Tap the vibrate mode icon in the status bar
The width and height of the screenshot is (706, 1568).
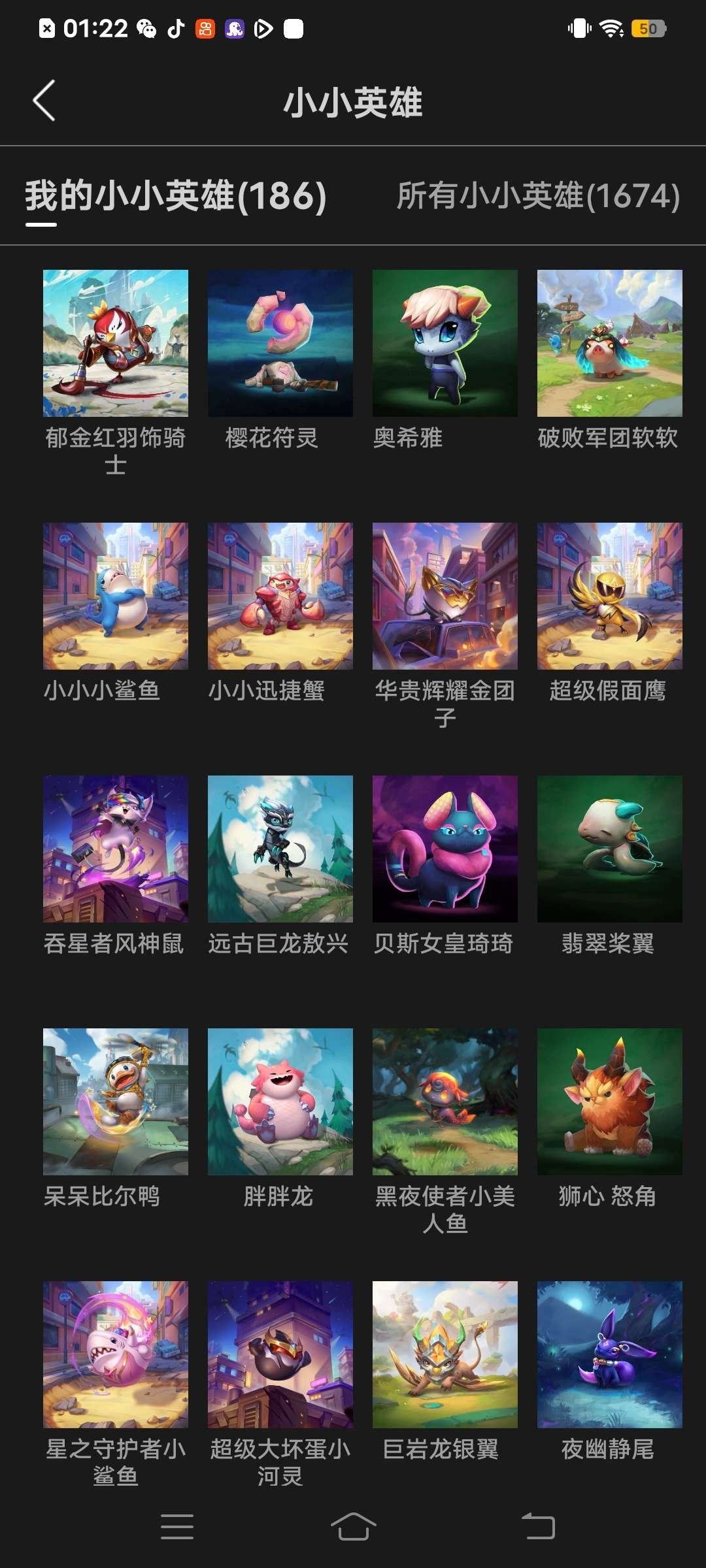click(x=580, y=27)
